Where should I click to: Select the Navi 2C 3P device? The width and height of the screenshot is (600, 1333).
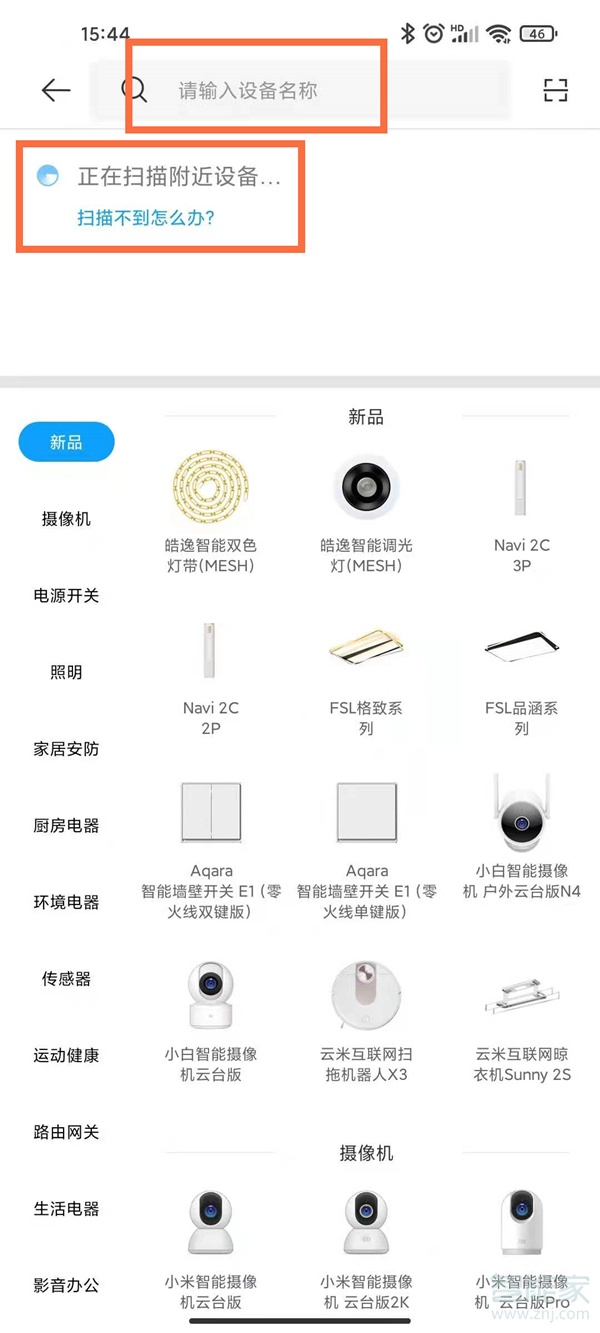pyautogui.click(x=521, y=510)
